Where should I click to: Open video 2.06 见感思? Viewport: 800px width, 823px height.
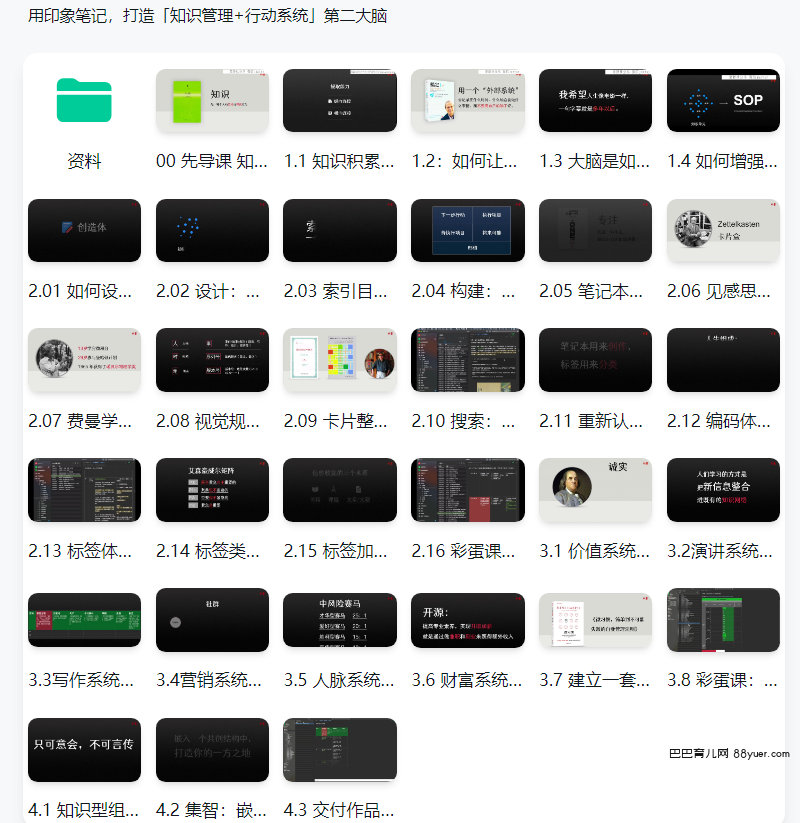tap(723, 231)
